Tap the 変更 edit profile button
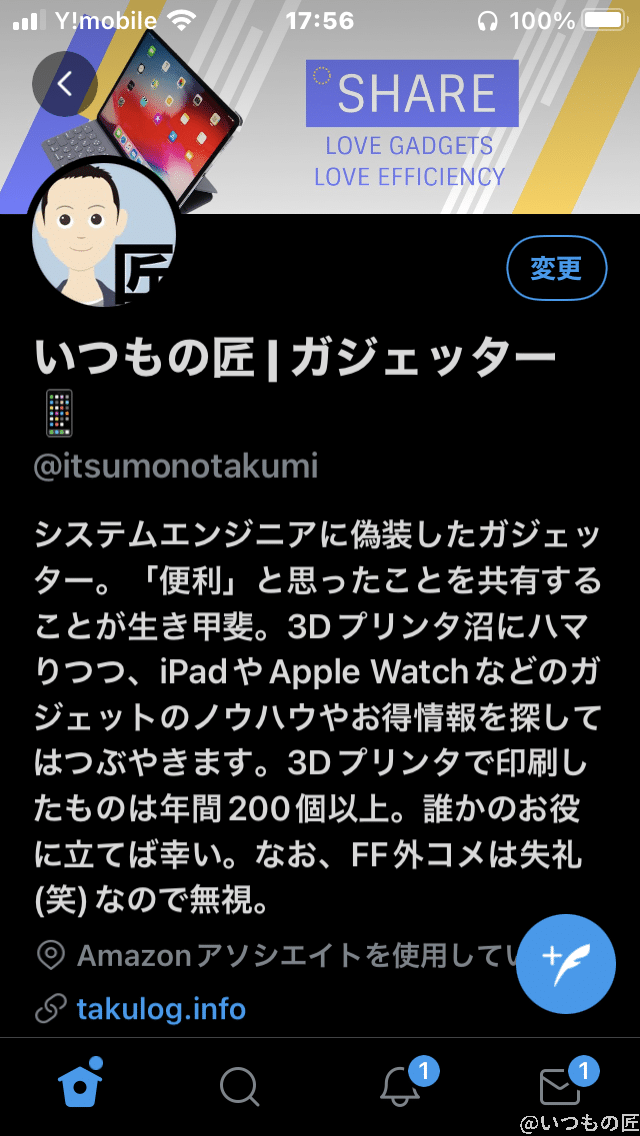Image resolution: width=640 pixels, height=1136 pixels. 556,268
